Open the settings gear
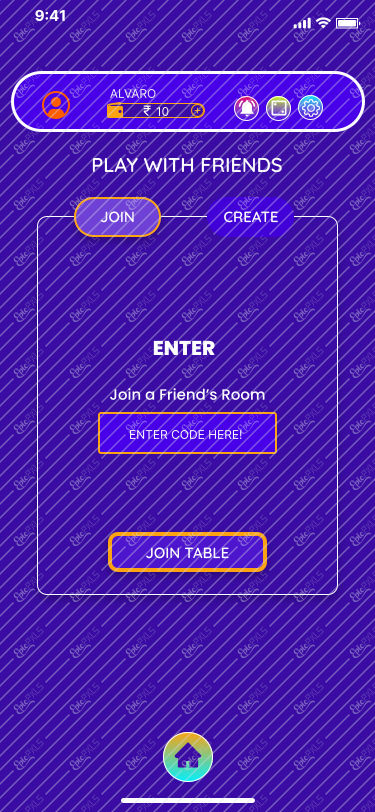Screen dimensions: 375x812 [x=310, y=108]
